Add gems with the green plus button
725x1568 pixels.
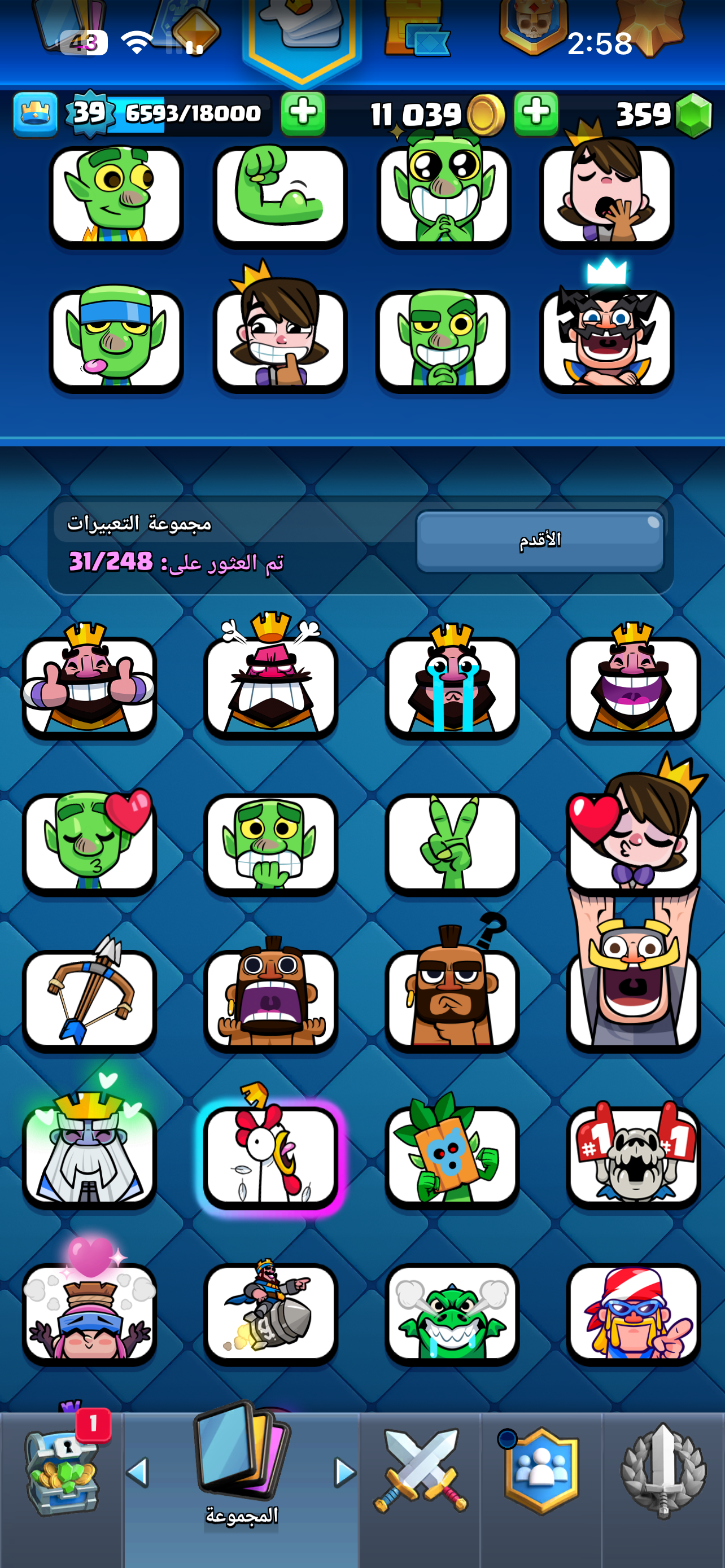(x=536, y=113)
